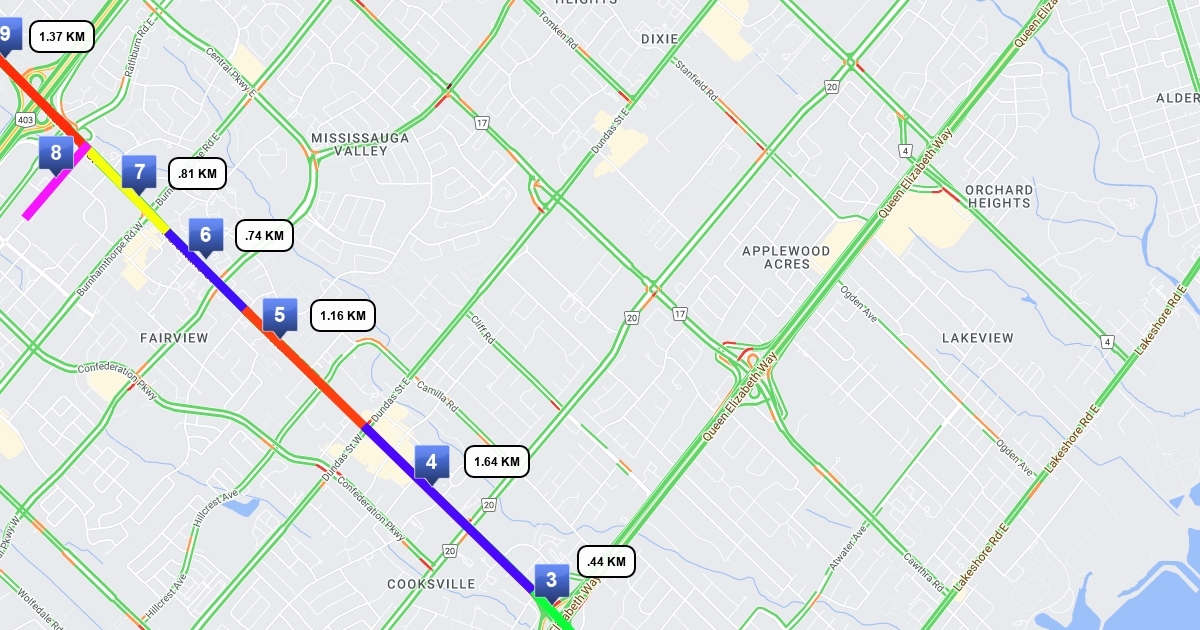This screenshot has height=630, width=1200.
Task: Open map marker number 8
Action: (56, 154)
